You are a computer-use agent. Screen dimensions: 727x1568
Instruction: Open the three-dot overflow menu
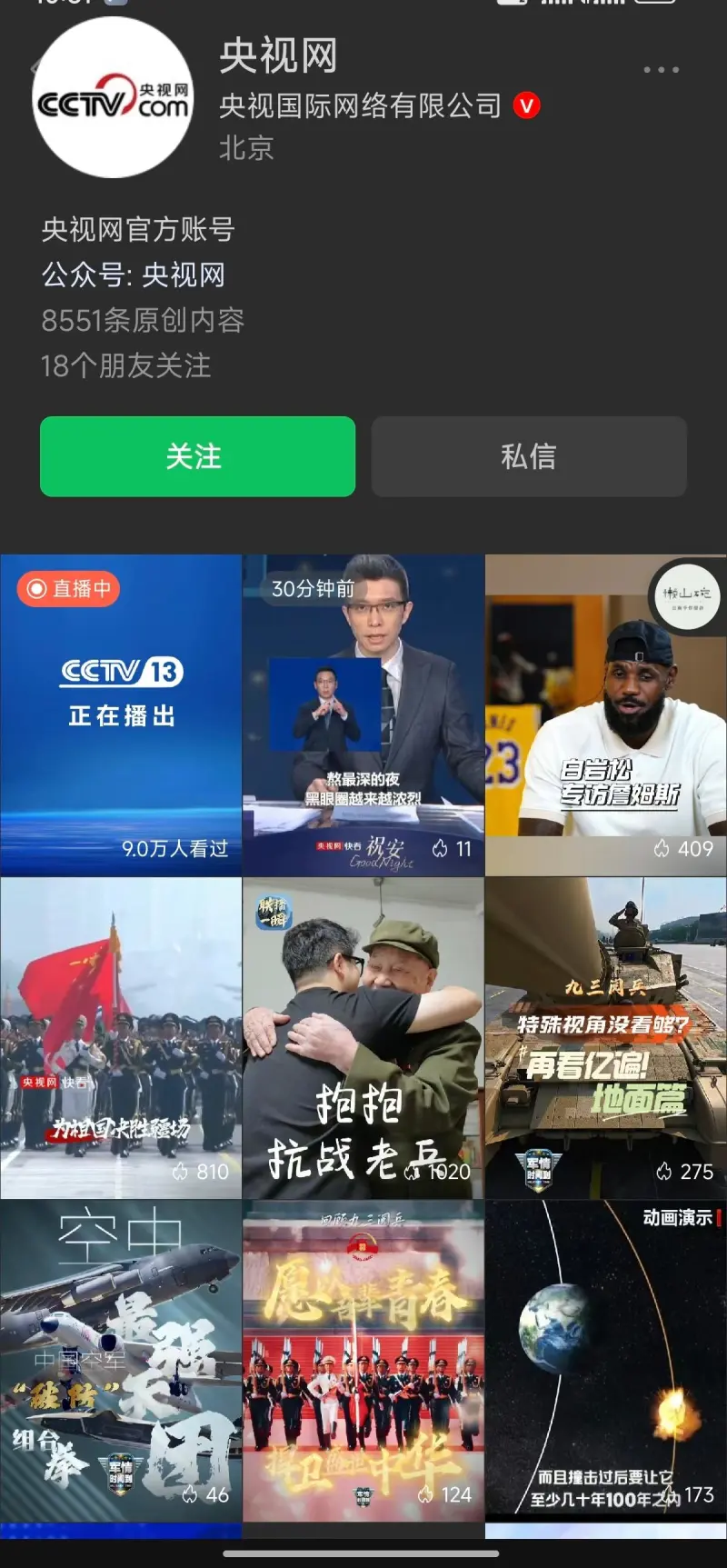[x=661, y=70]
